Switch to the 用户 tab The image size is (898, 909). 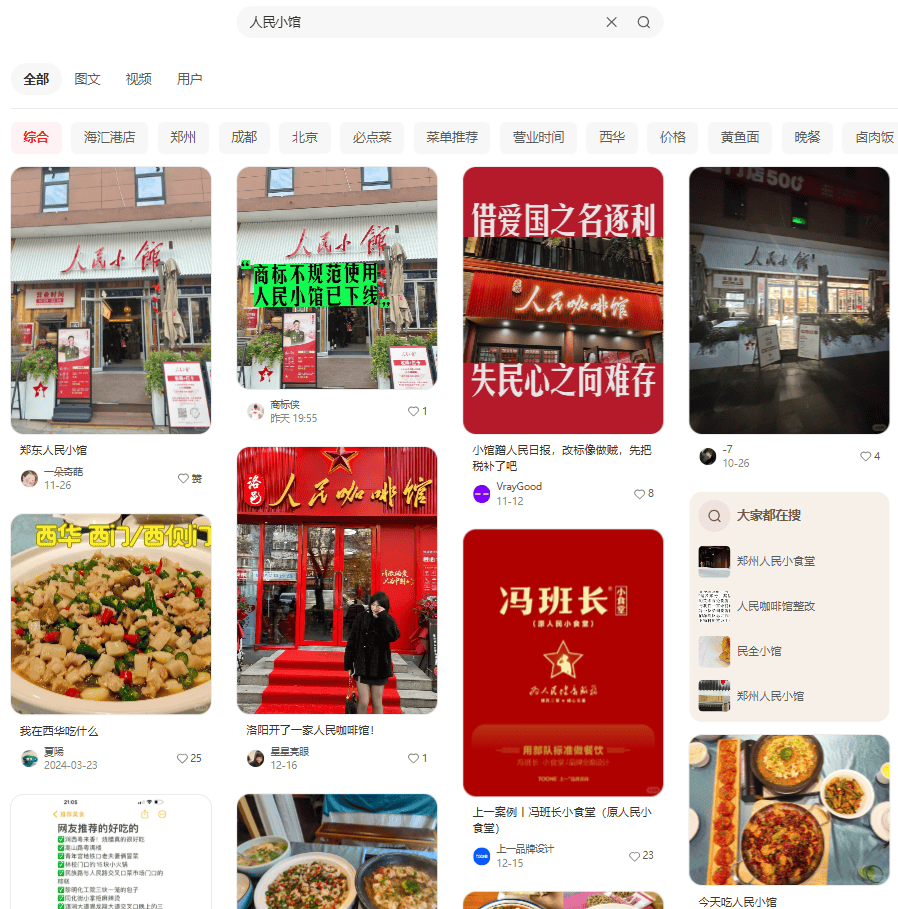pyautogui.click(x=190, y=79)
